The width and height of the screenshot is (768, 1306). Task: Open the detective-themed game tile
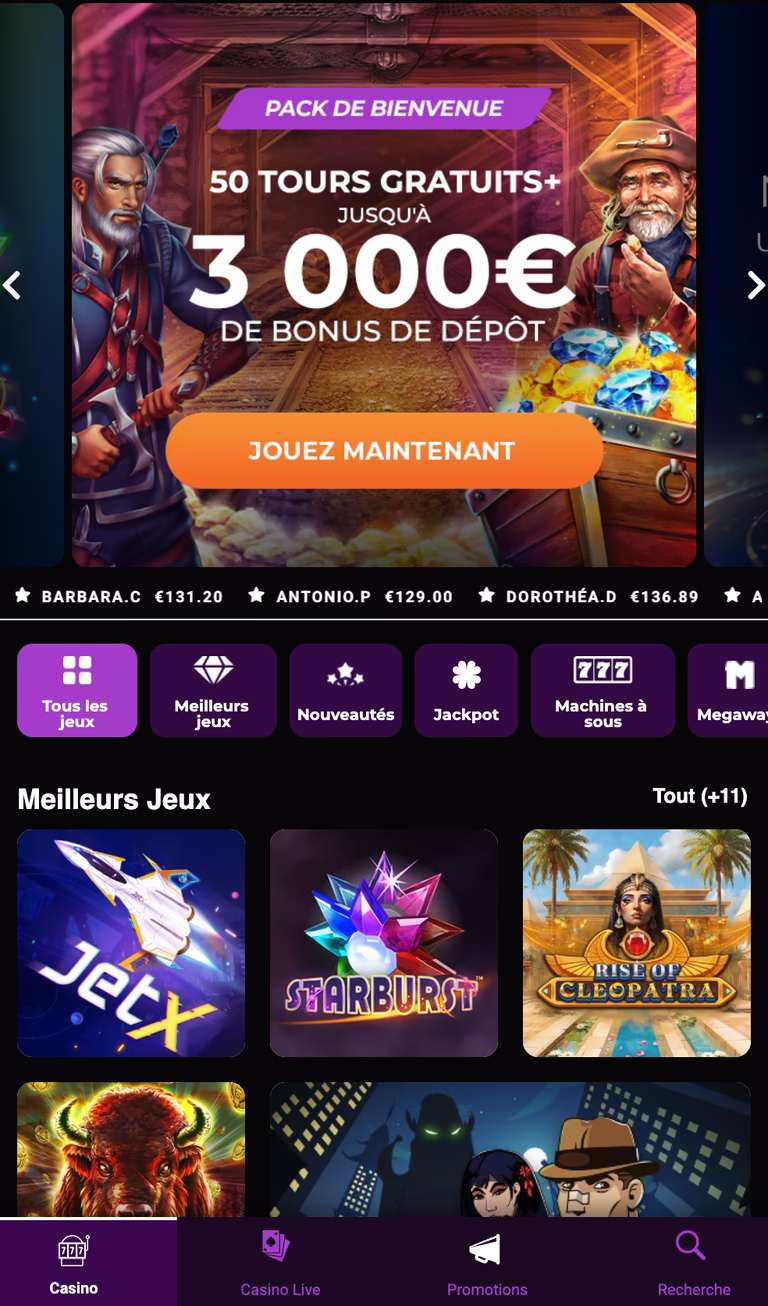[510, 1150]
